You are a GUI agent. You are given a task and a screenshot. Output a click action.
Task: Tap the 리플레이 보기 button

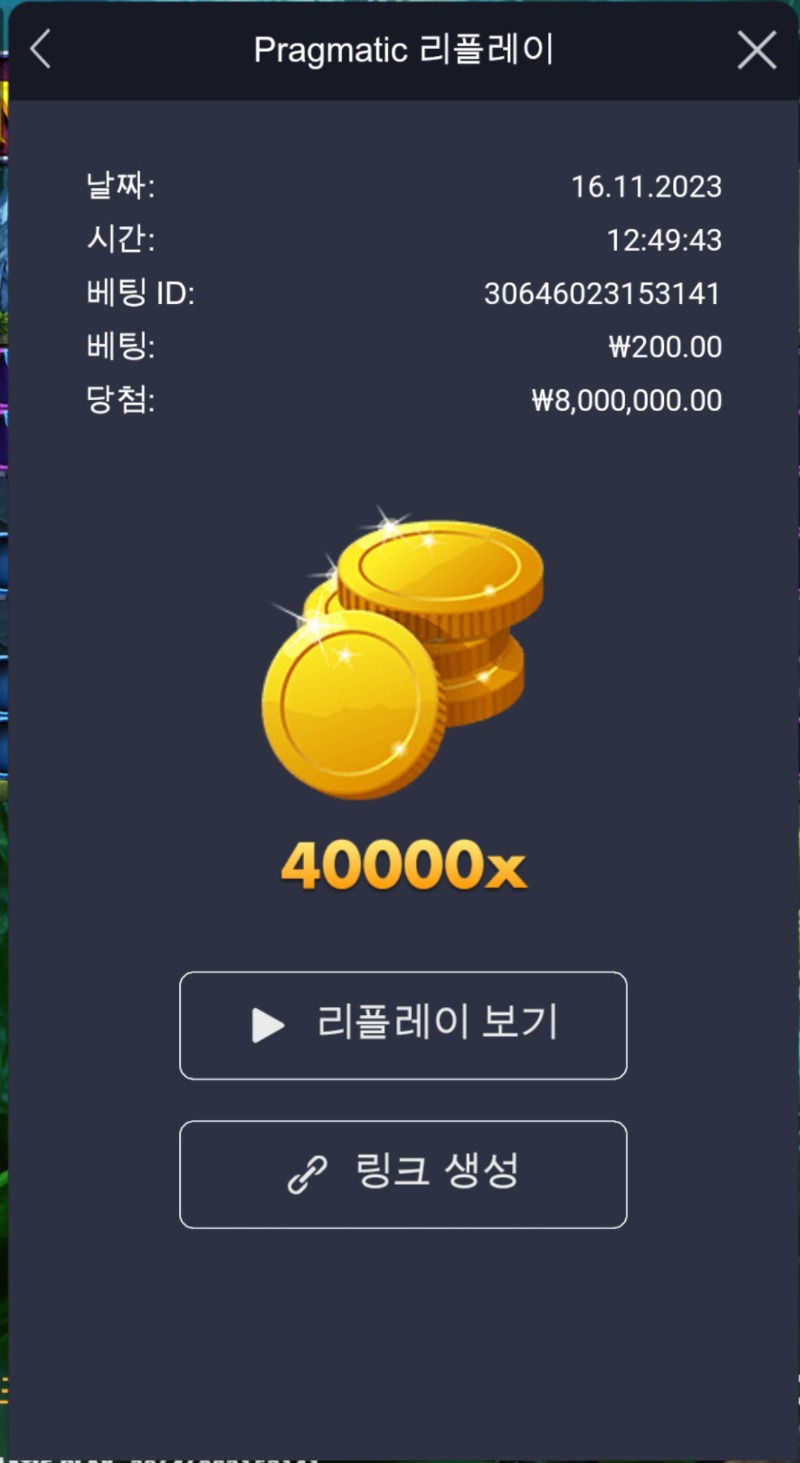pyautogui.click(x=403, y=1025)
